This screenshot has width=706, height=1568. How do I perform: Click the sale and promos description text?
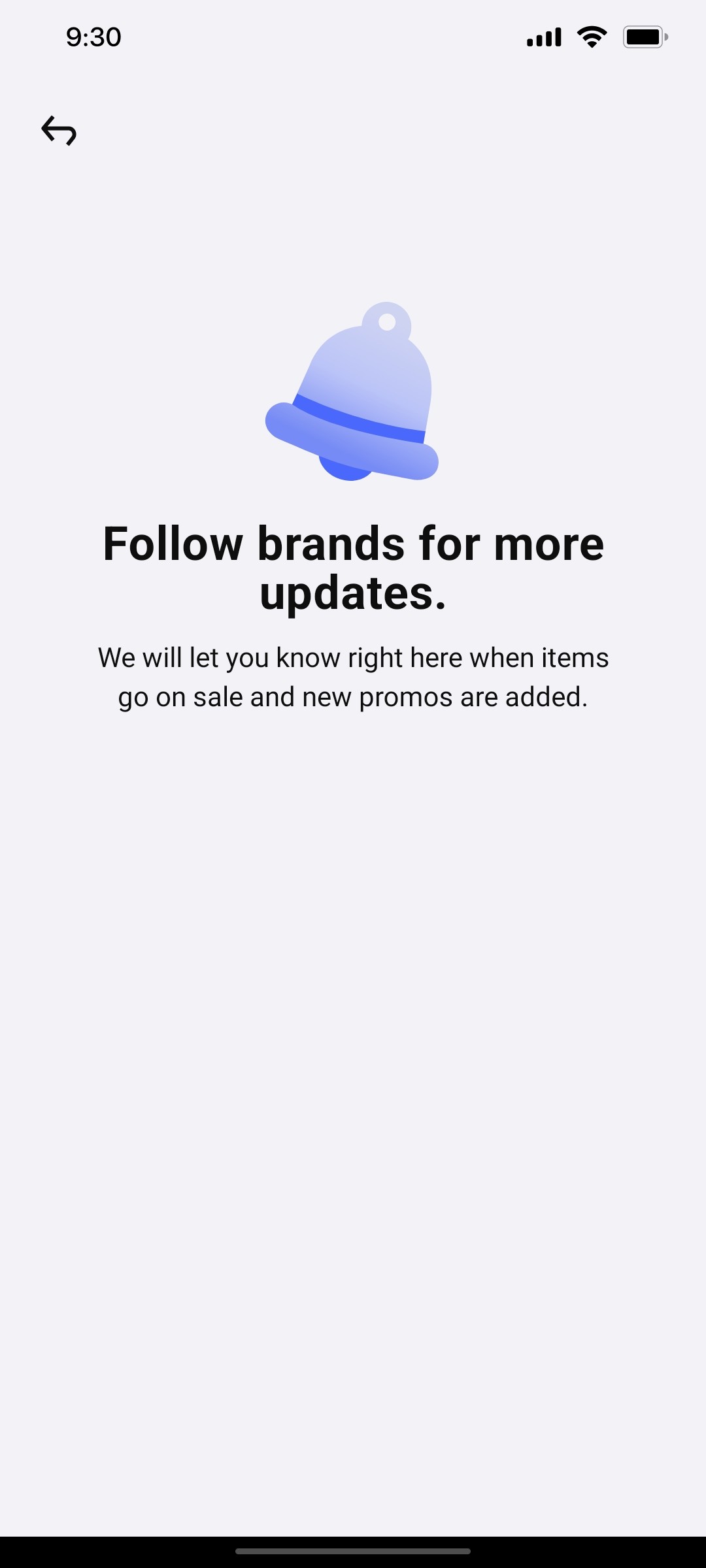pos(353,676)
